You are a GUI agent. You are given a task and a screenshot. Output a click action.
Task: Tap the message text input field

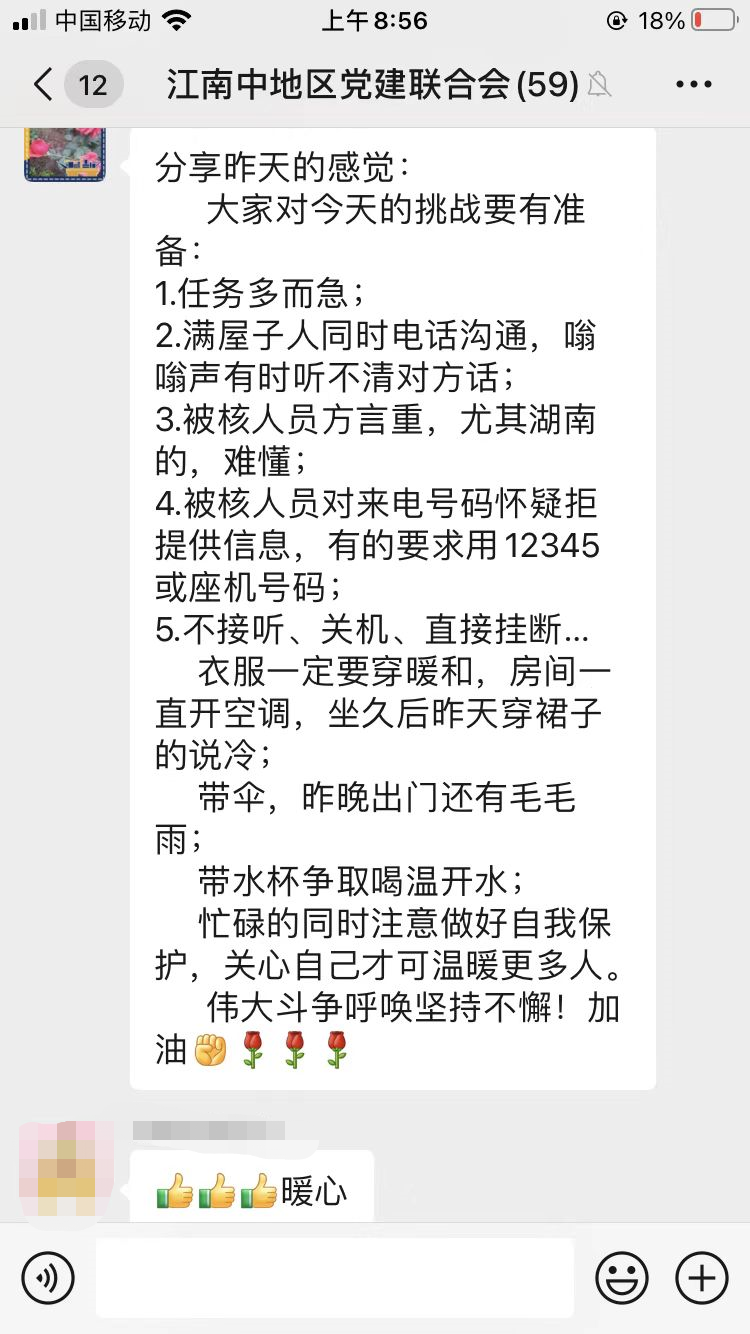(330, 1277)
